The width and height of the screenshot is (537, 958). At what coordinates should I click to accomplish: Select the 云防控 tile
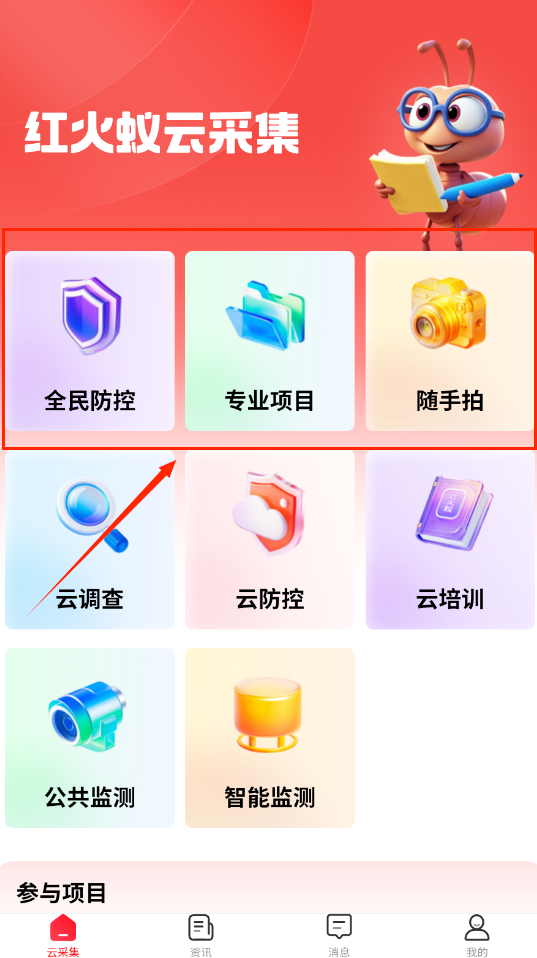tap(269, 539)
